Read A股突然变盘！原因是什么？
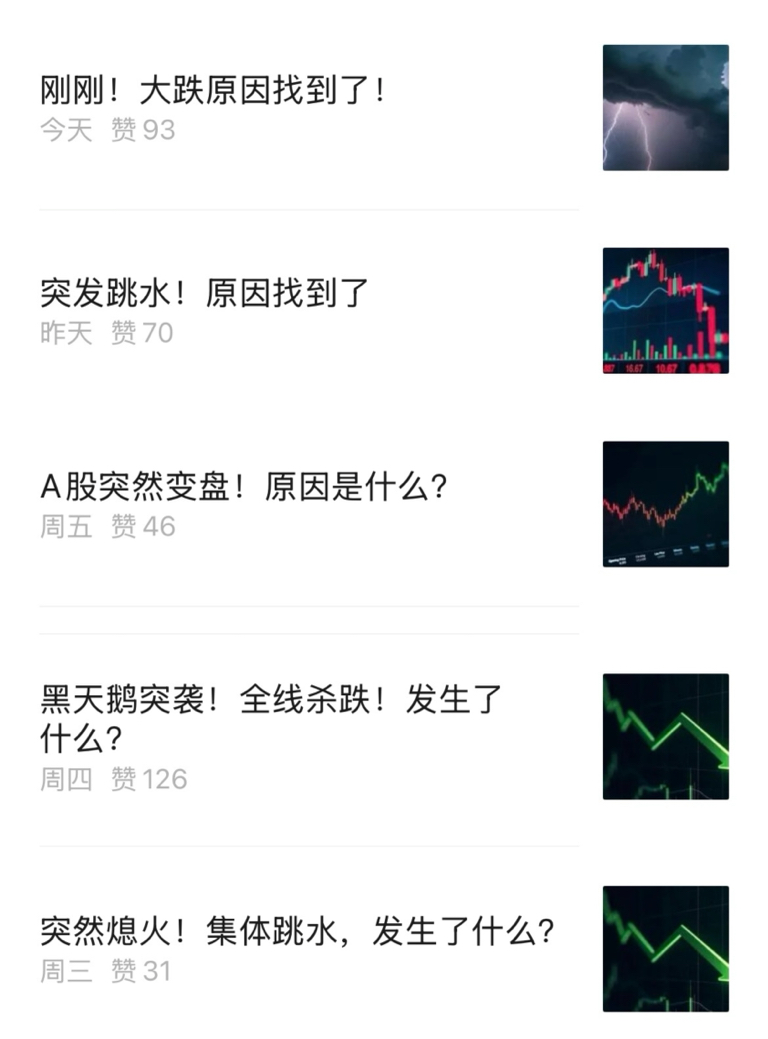Screen dimensions: 768x1039 [244, 487]
